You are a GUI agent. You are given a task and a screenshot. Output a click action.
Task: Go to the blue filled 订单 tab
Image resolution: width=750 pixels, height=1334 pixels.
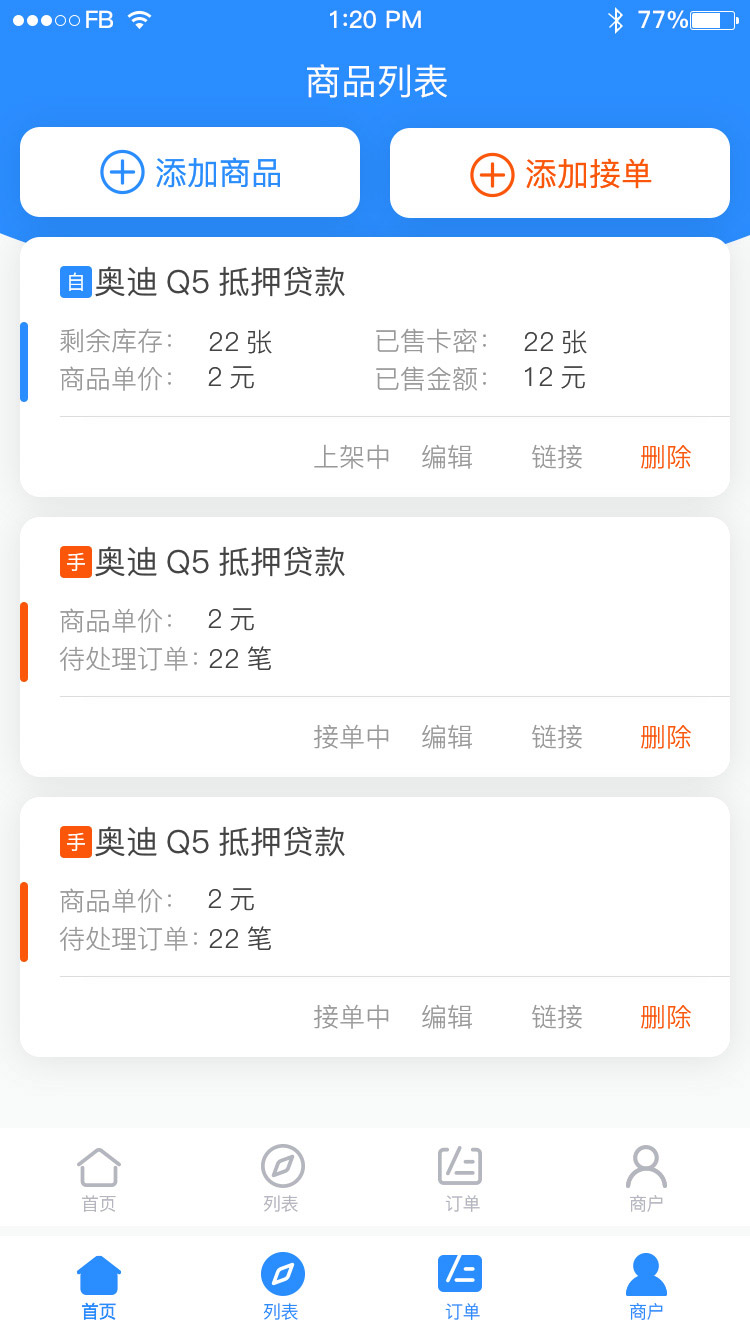pos(461,1288)
